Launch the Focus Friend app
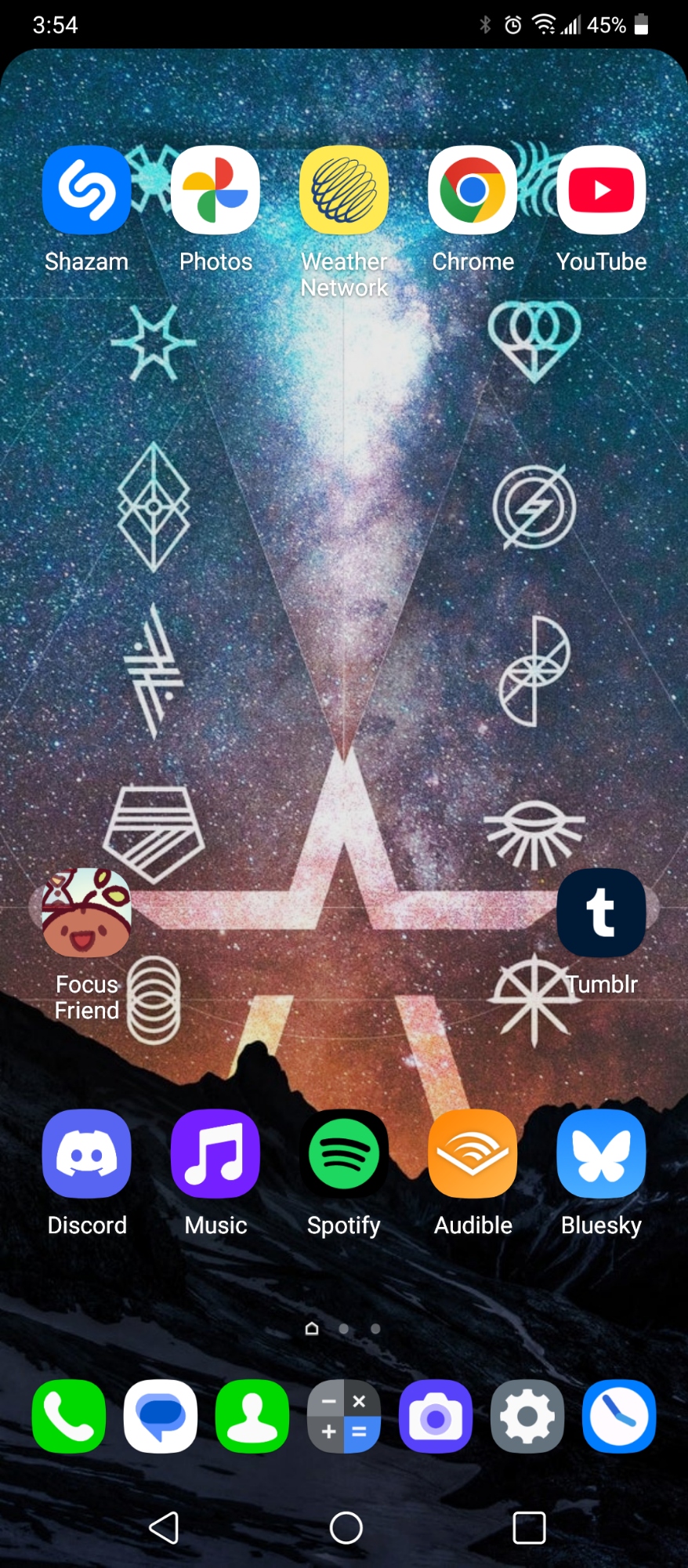 (86, 913)
